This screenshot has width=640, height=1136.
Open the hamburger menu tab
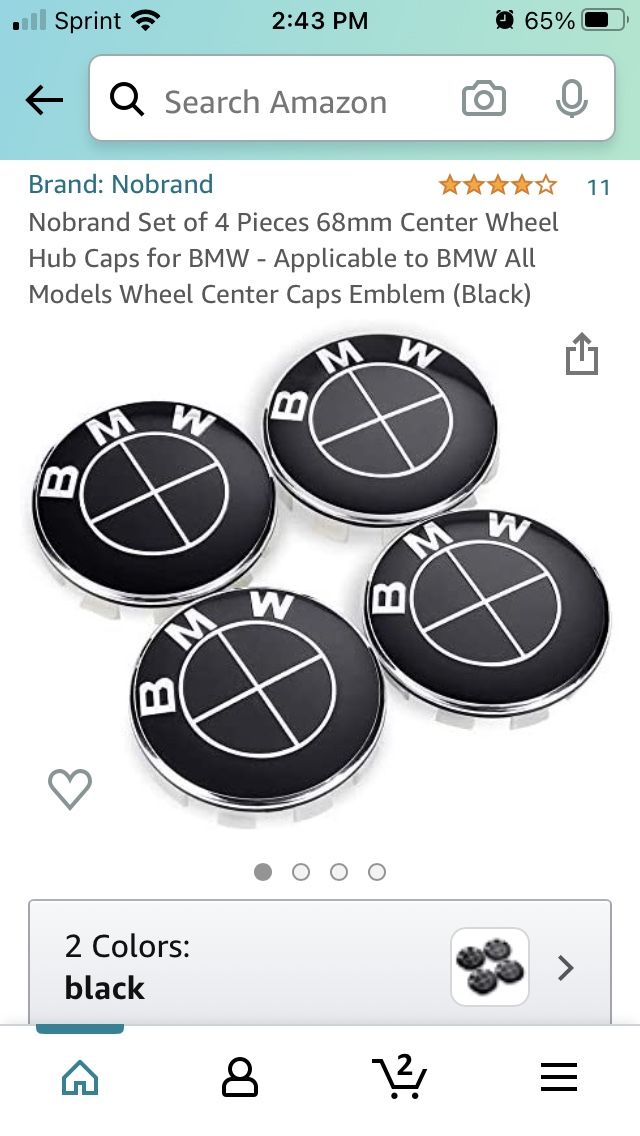coord(559,1077)
